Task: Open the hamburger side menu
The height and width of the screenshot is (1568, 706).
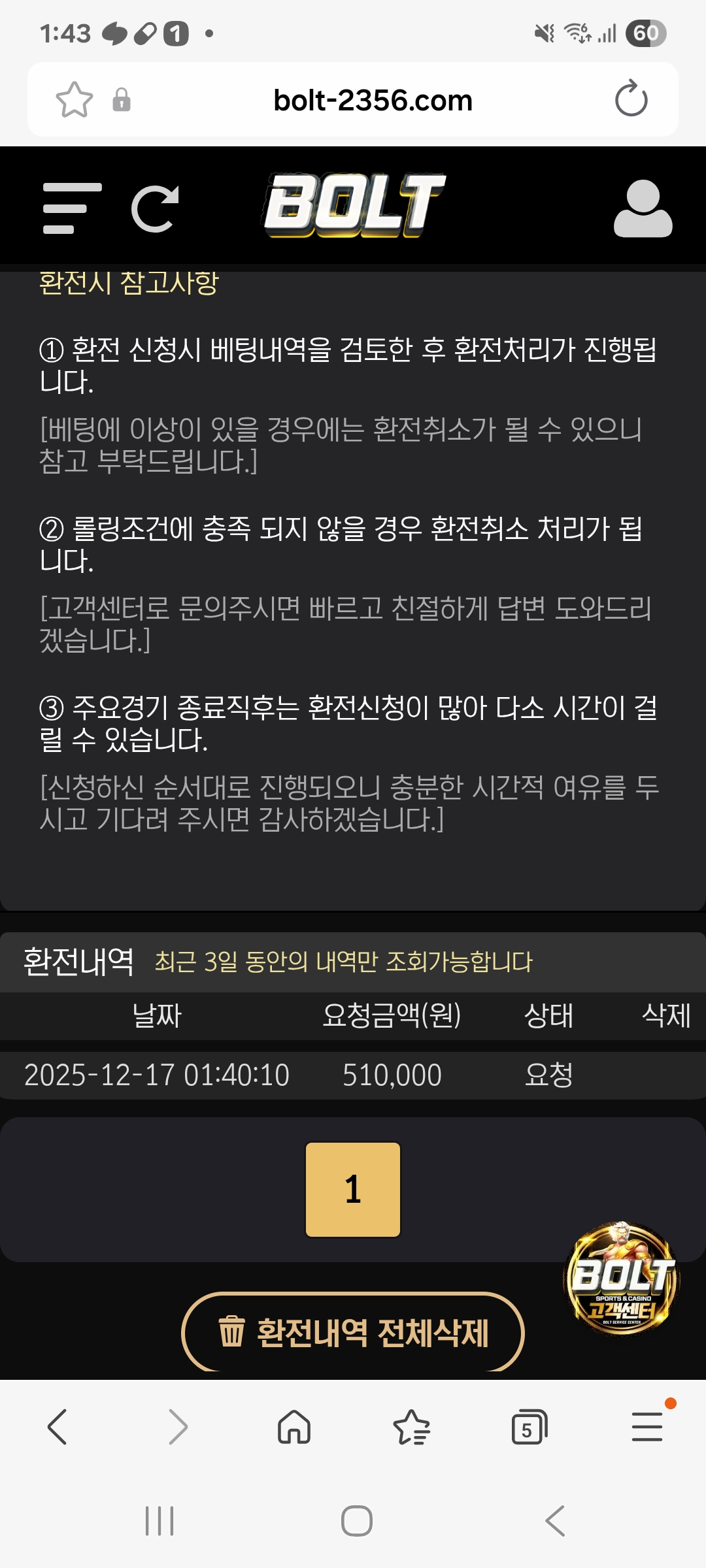Action: (72, 208)
